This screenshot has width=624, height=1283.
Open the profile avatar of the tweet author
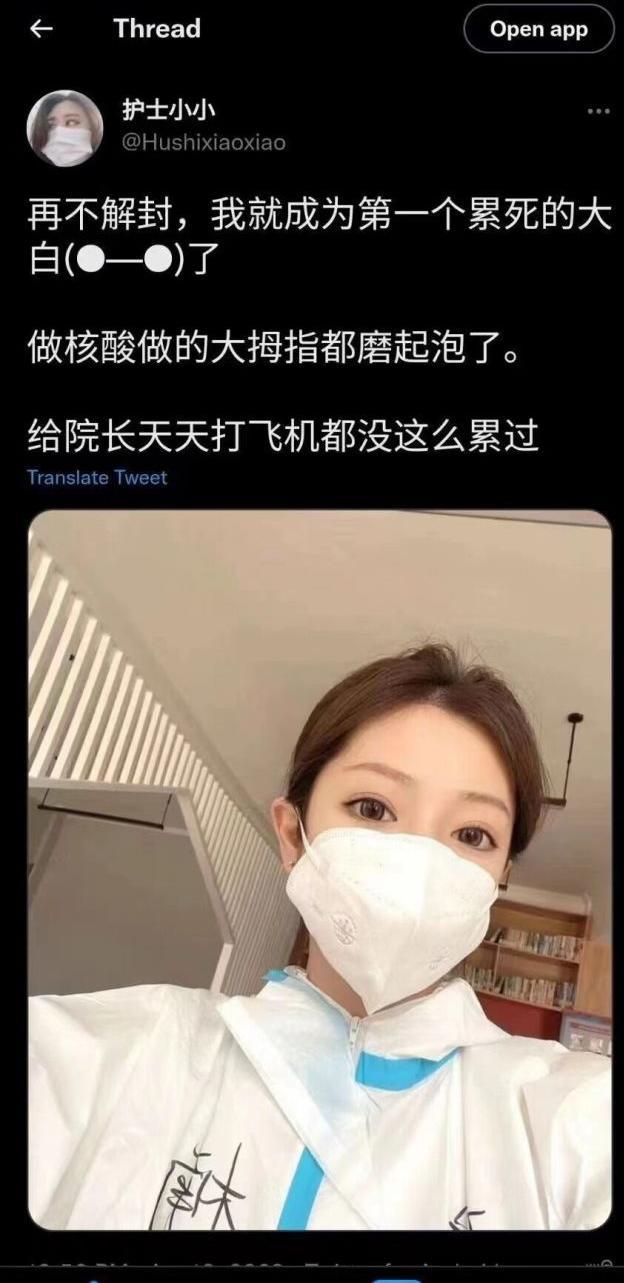65,128
